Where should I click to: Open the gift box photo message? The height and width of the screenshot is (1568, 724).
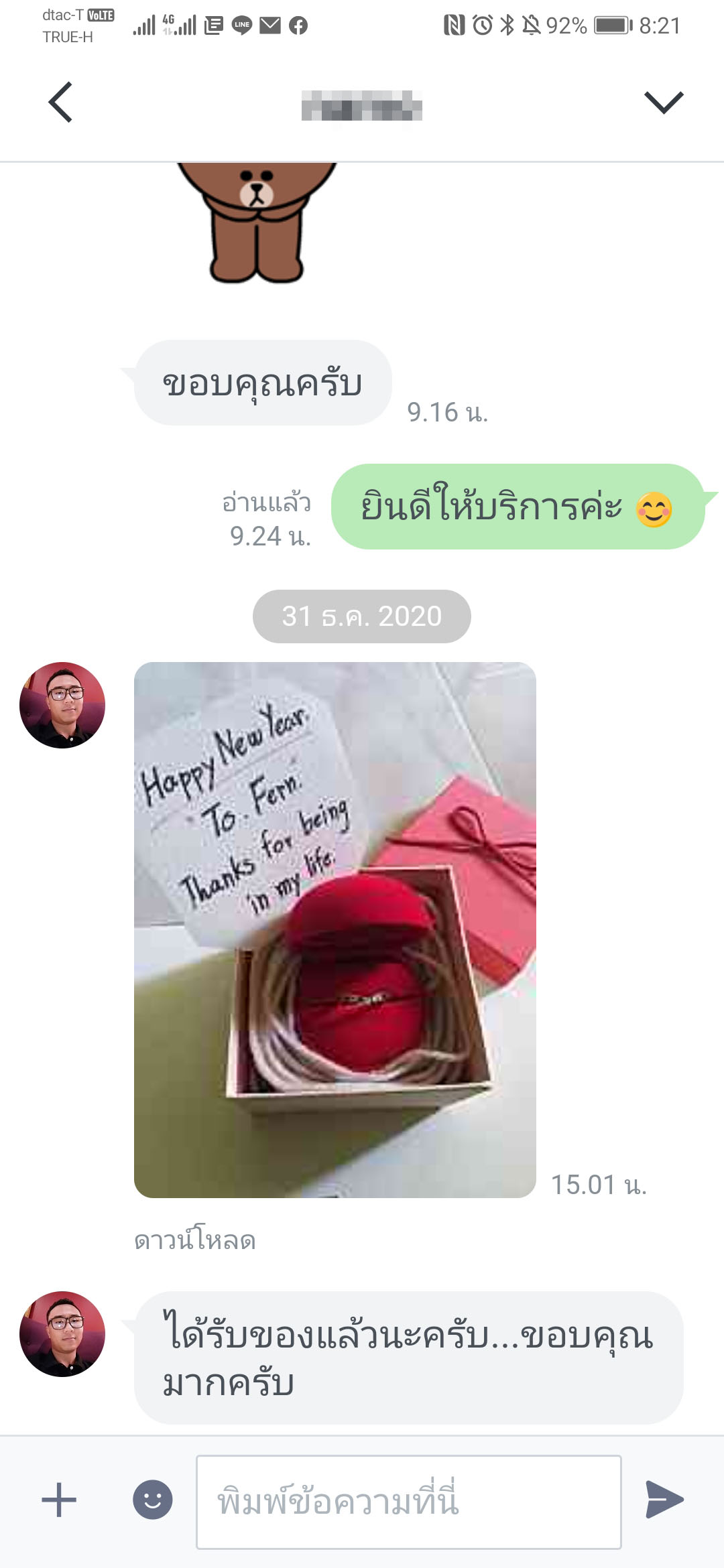335,929
